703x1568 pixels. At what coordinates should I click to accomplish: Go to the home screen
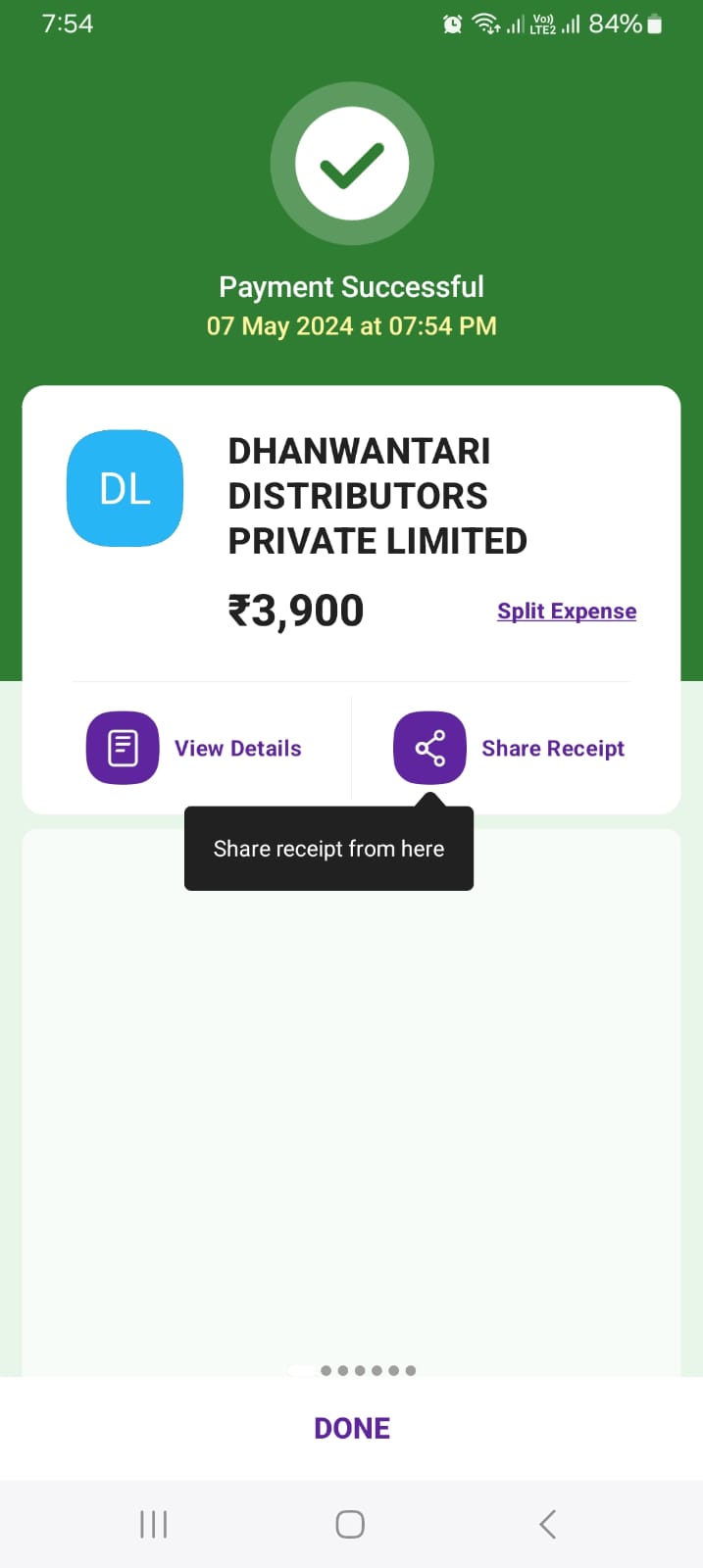pos(350,1524)
